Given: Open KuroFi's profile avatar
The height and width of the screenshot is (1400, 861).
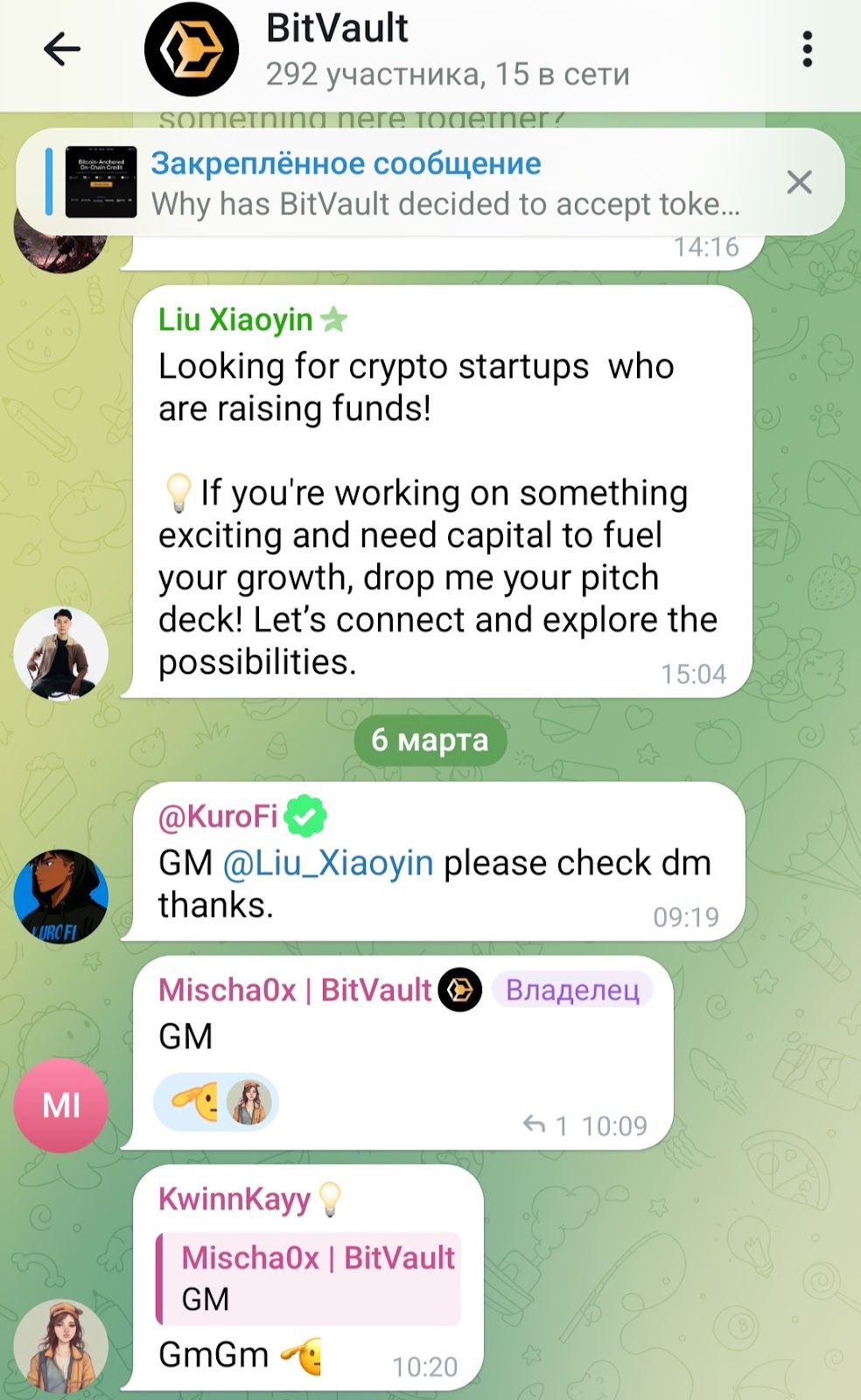Looking at the screenshot, I should (x=60, y=896).
